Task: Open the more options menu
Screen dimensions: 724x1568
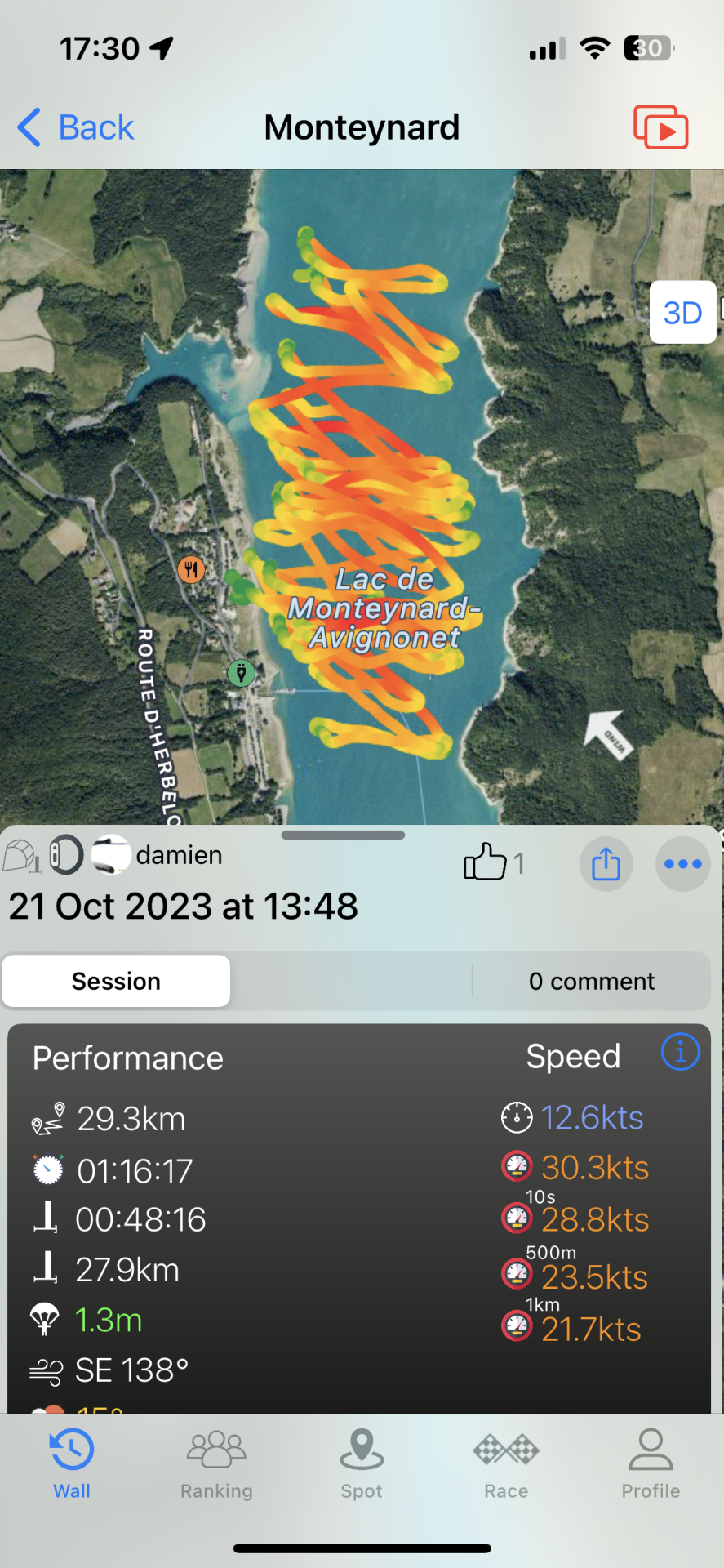Action: click(x=682, y=863)
